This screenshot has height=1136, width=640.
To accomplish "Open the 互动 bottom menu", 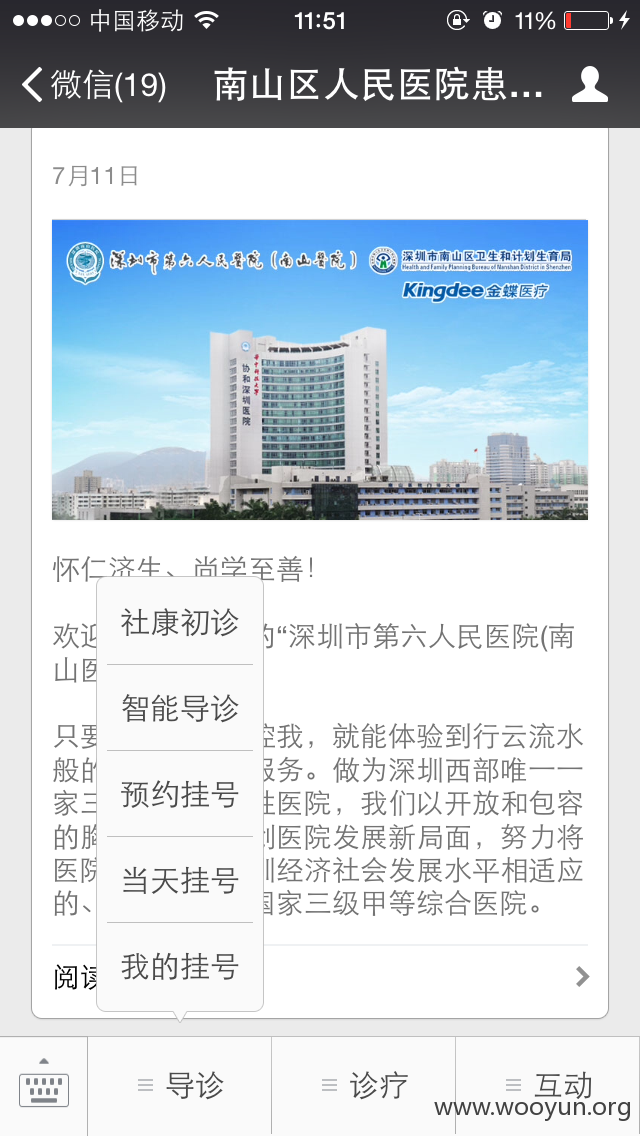I will point(548,1085).
